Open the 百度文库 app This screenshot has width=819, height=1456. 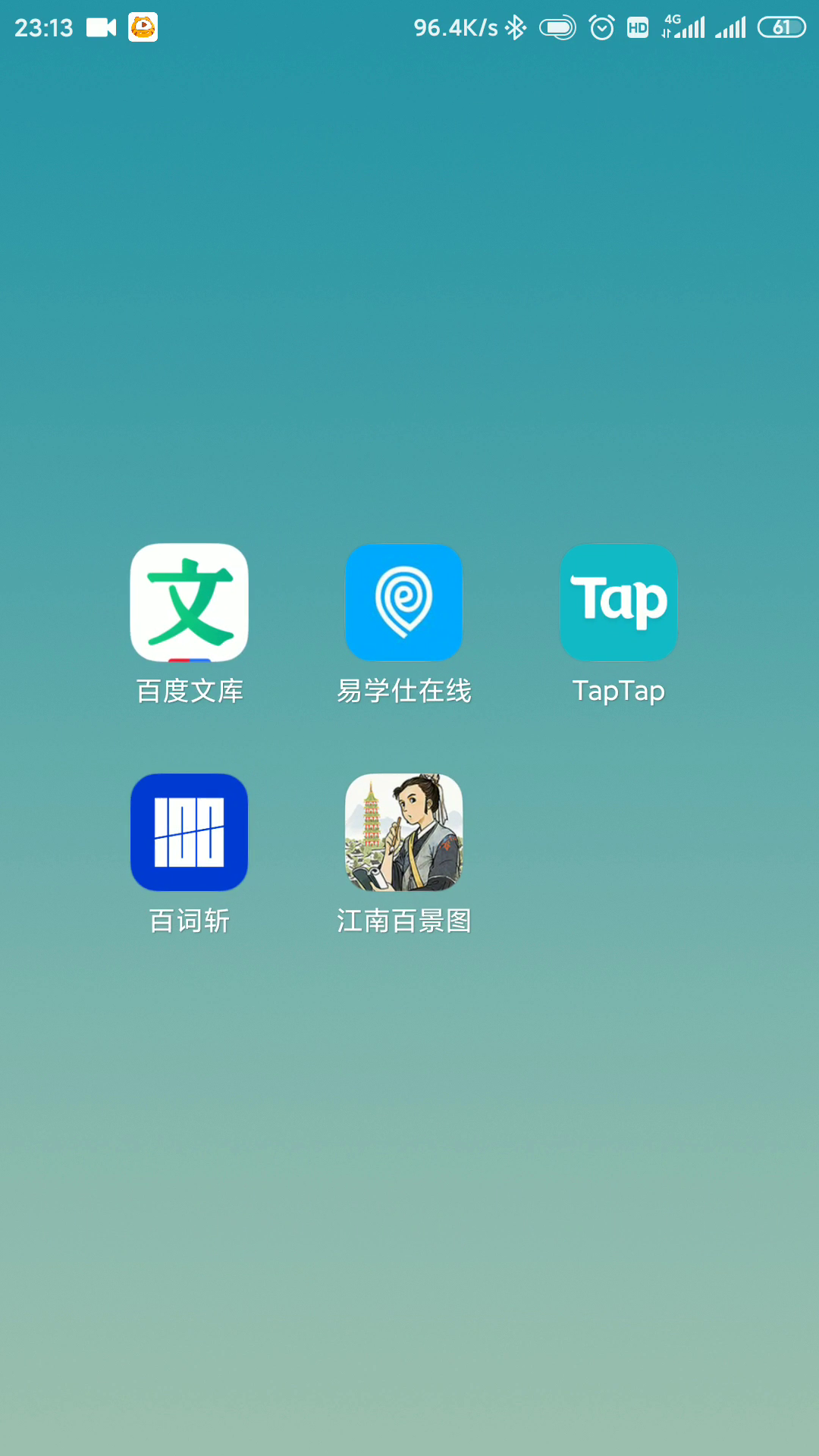click(189, 603)
